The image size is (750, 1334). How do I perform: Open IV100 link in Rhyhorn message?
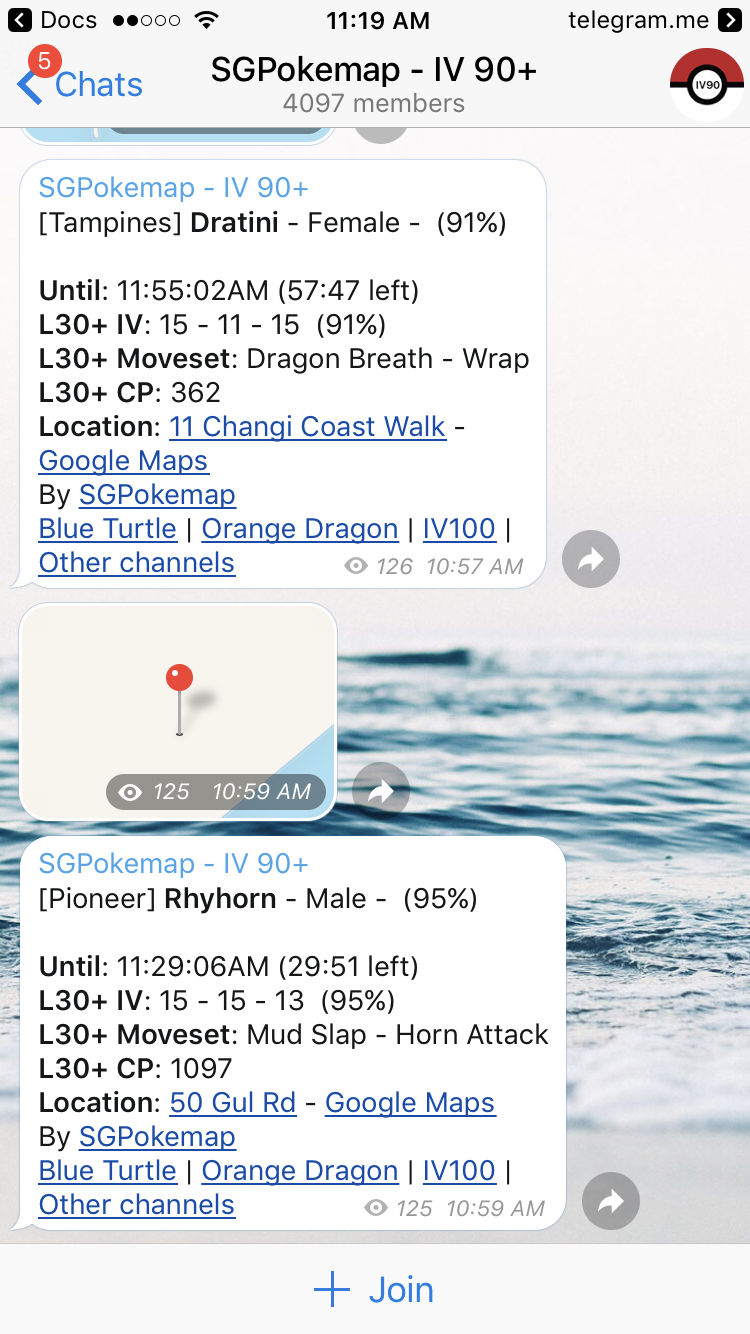[459, 1171]
